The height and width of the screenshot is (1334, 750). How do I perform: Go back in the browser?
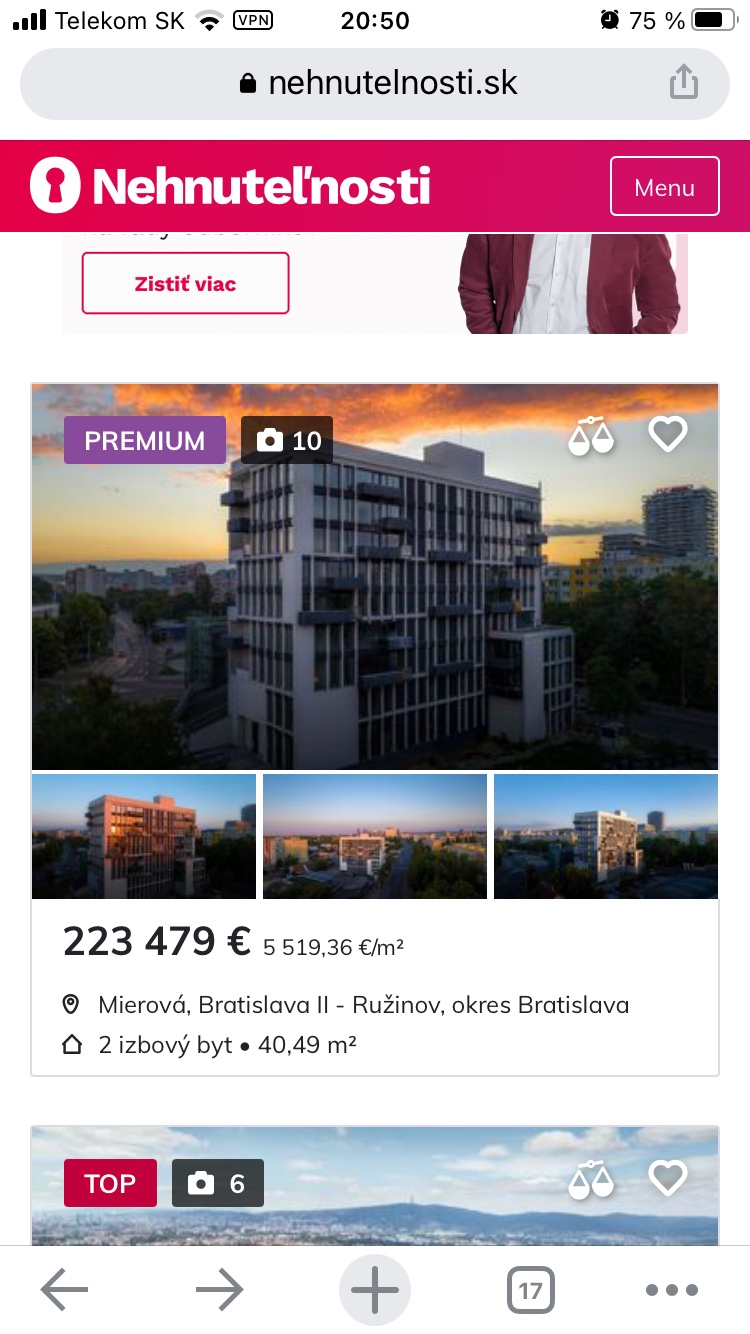click(x=65, y=1290)
